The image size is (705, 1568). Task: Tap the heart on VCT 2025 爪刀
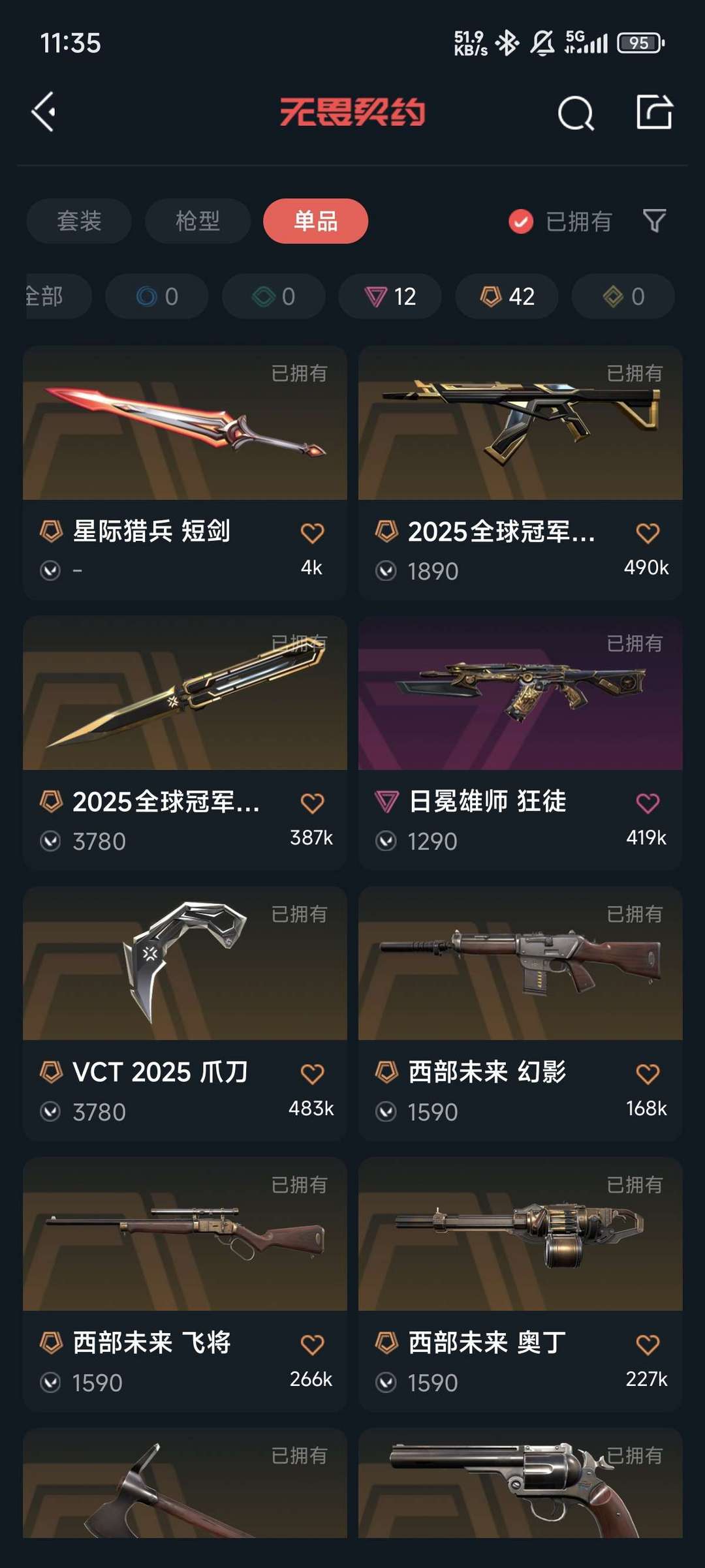click(x=312, y=1074)
